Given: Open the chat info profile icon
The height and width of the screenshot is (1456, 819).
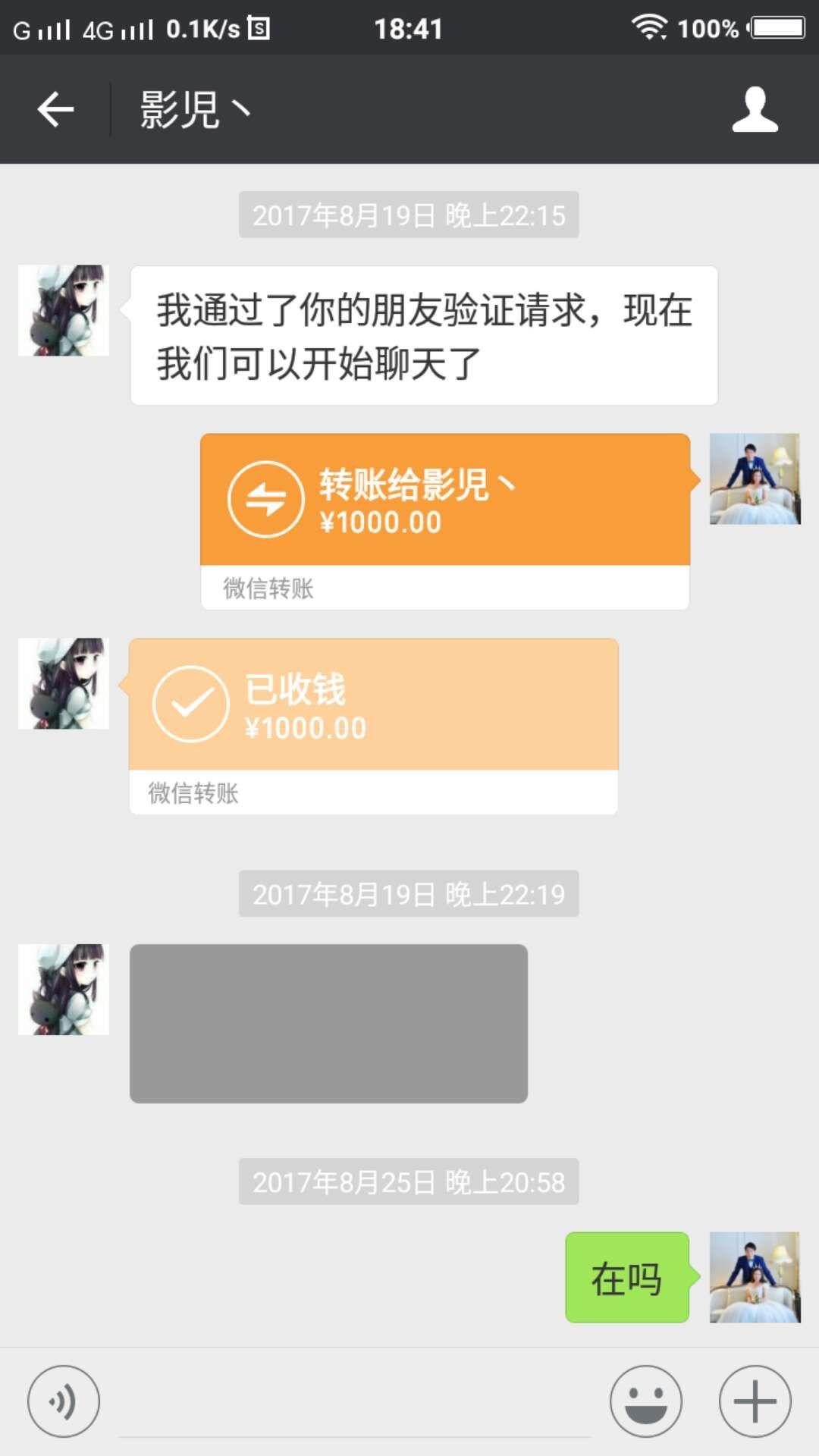Looking at the screenshot, I should click(755, 110).
